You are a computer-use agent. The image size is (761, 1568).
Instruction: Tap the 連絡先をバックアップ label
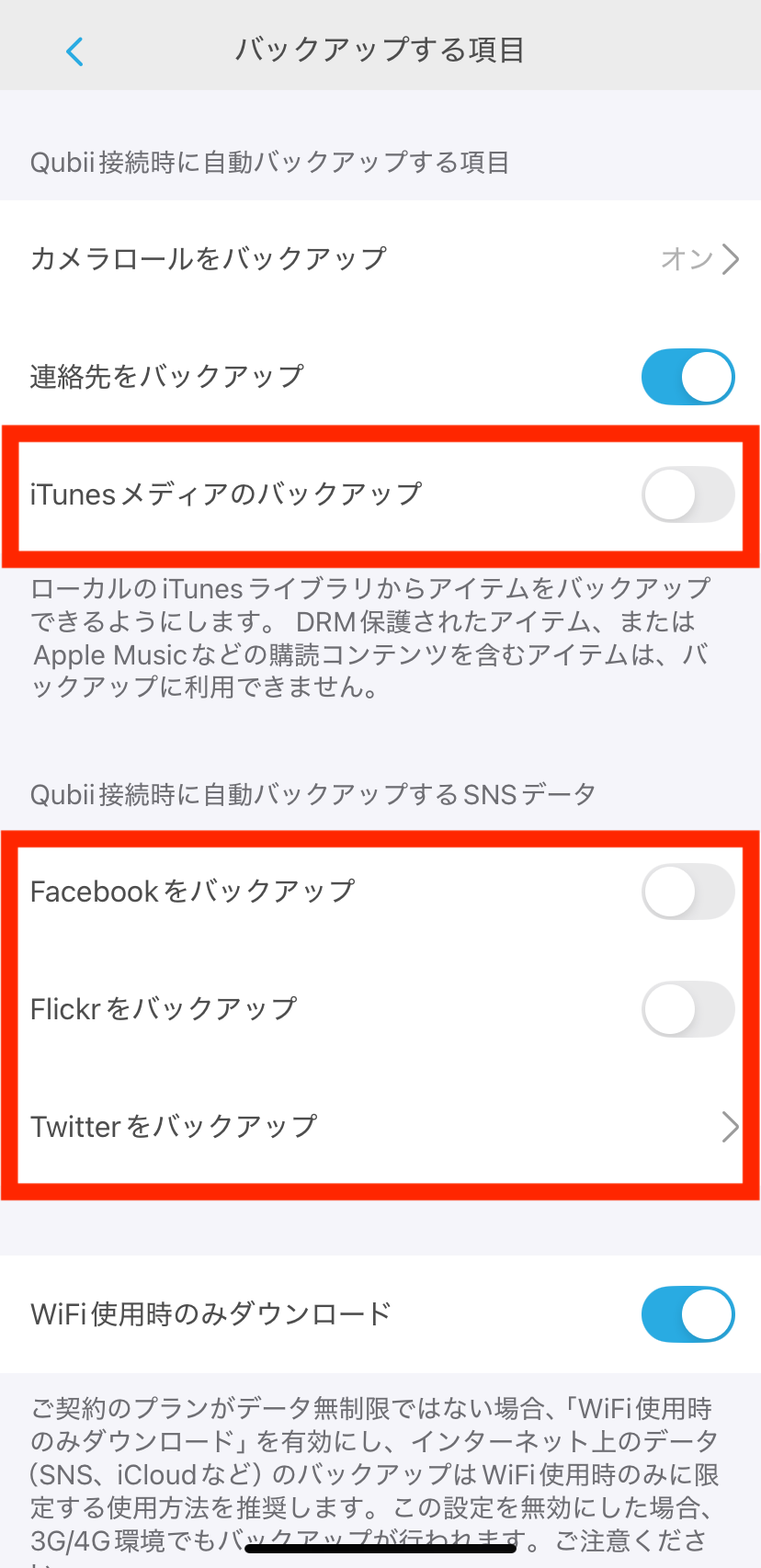170,377
